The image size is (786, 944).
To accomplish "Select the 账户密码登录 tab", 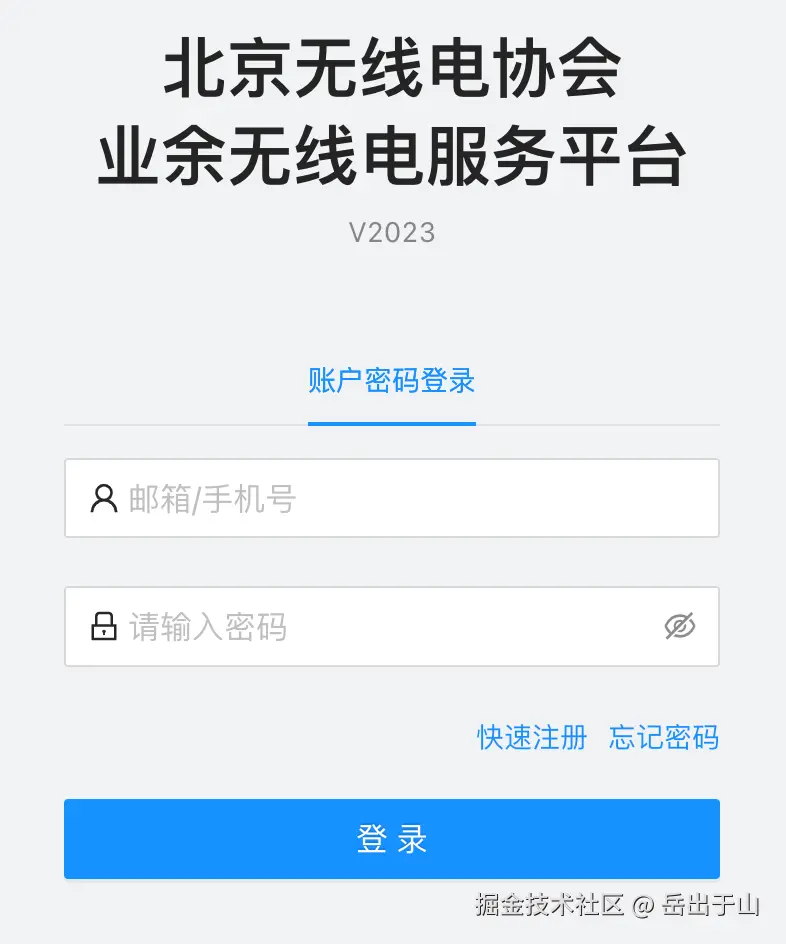I will point(391,381).
